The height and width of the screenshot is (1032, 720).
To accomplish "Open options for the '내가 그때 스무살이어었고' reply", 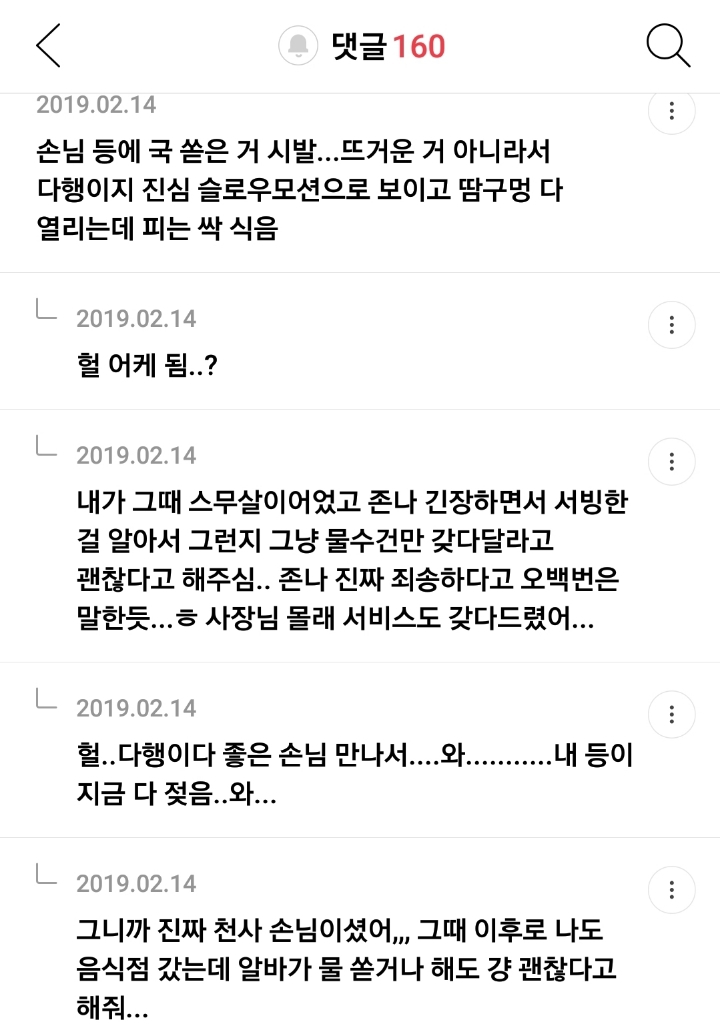I will pos(672,461).
